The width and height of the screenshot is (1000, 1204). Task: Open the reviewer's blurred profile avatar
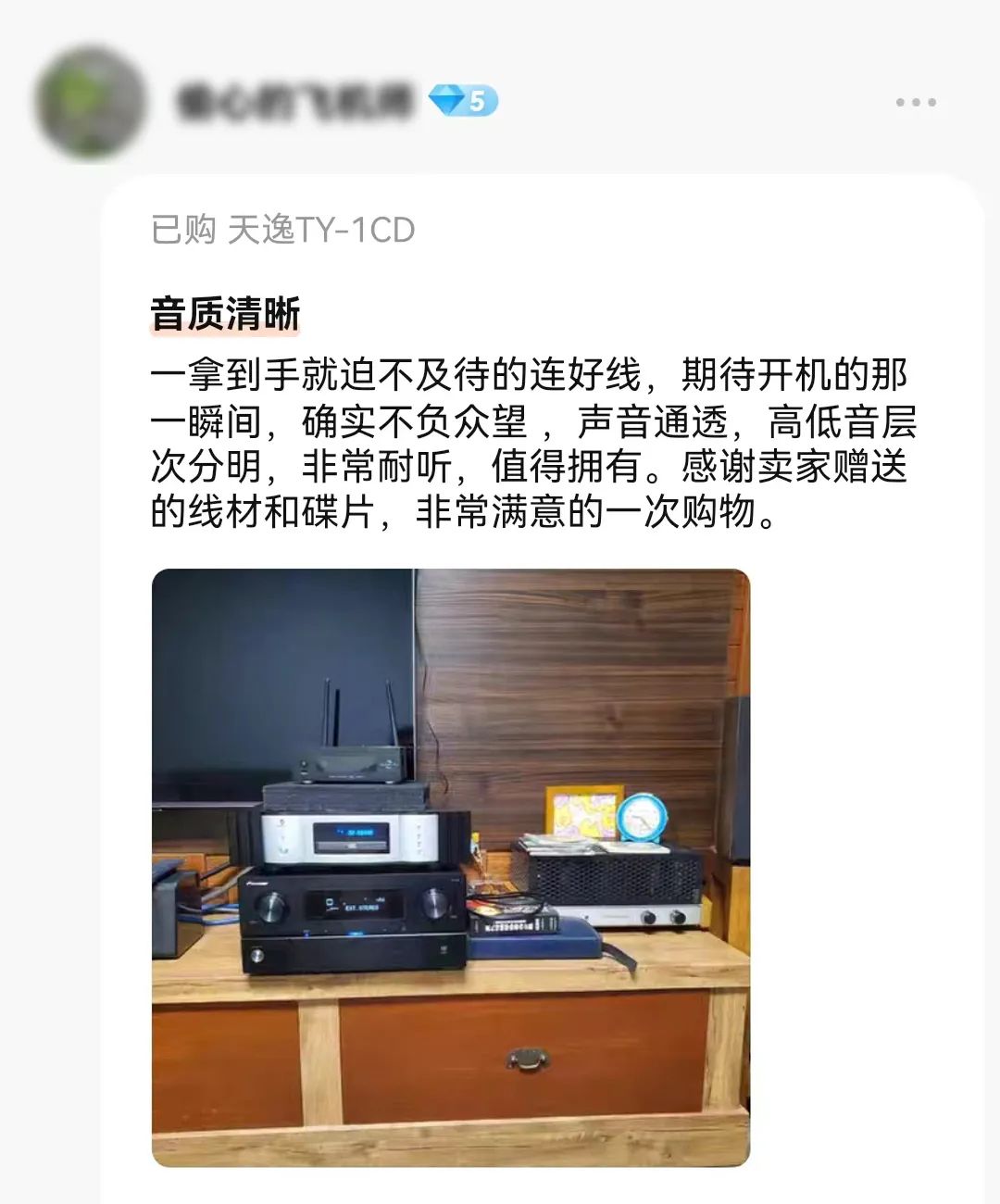pyautogui.click(x=90, y=102)
